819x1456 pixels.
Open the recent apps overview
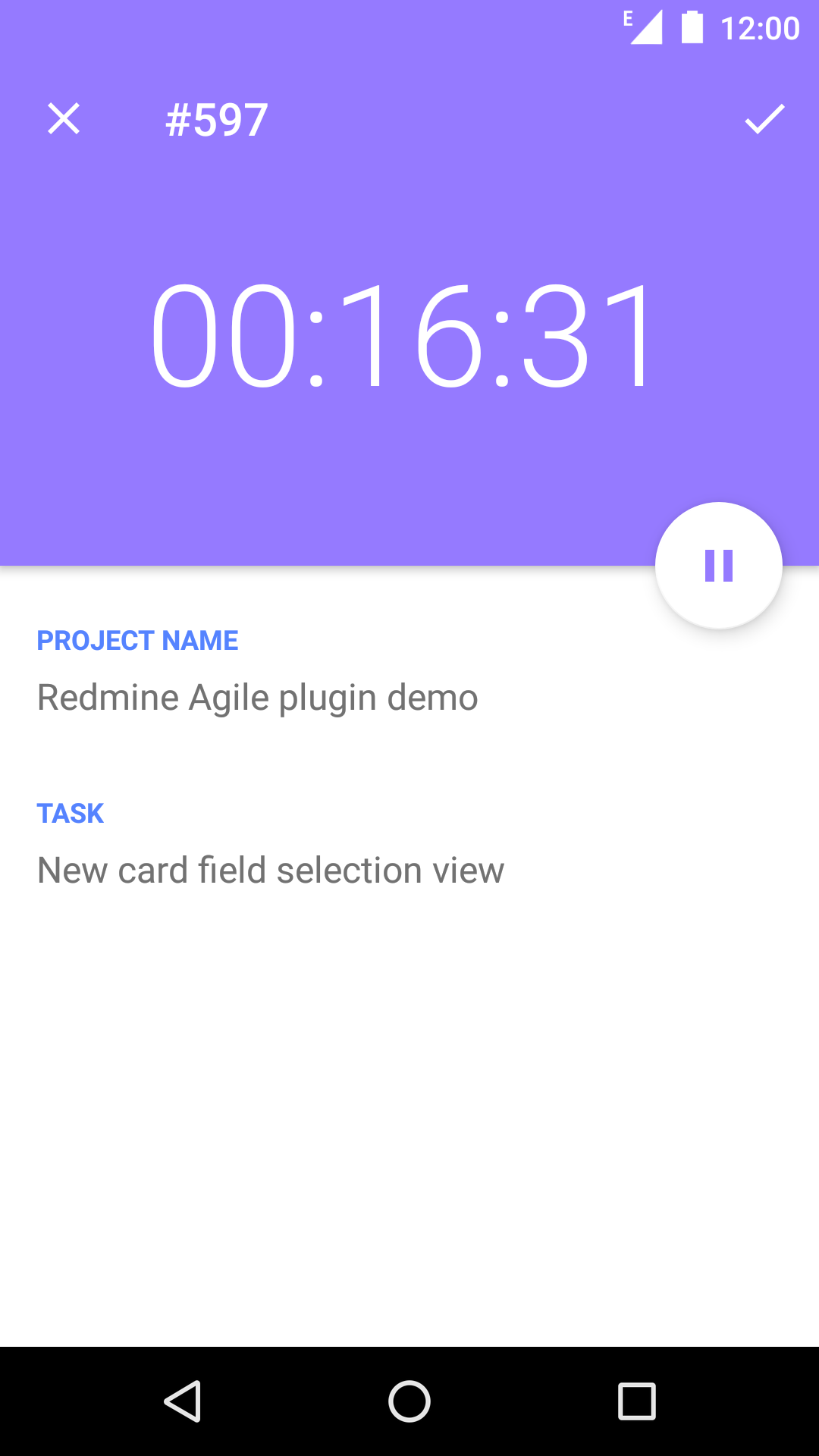point(637,1401)
